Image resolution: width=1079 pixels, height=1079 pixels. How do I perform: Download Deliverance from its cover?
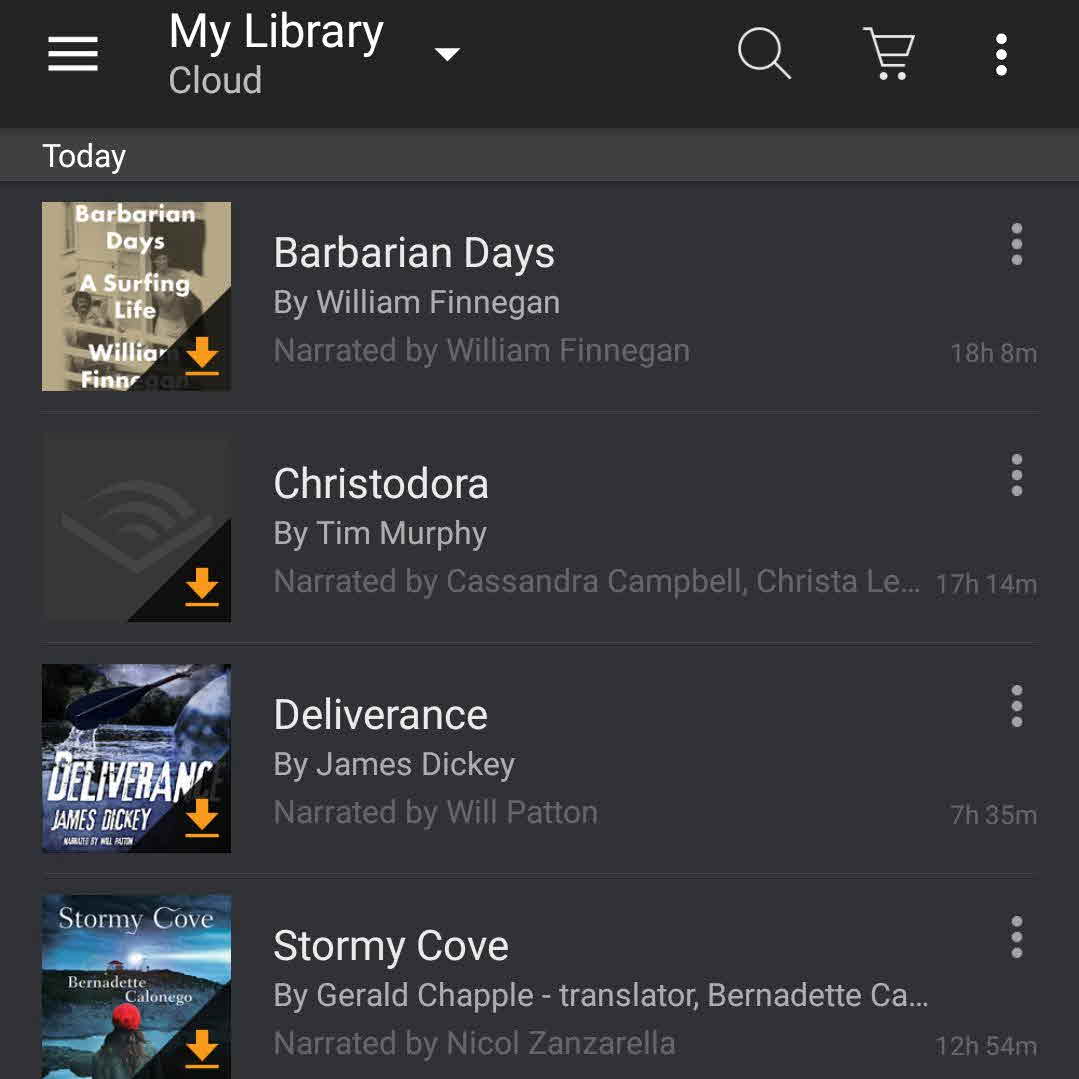(x=202, y=817)
